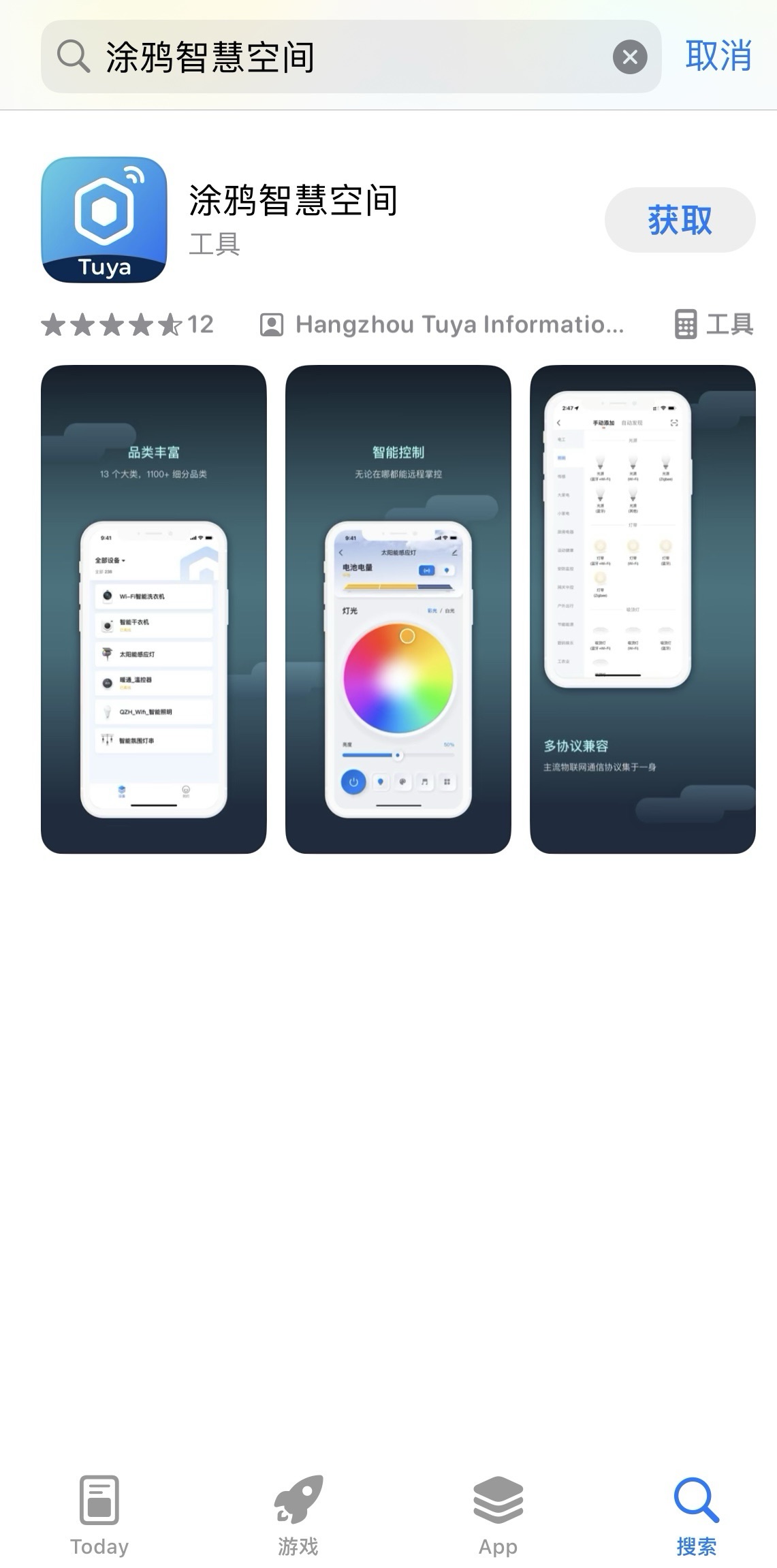Tap the search field with 涂鸦智慧空间

[340, 57]
